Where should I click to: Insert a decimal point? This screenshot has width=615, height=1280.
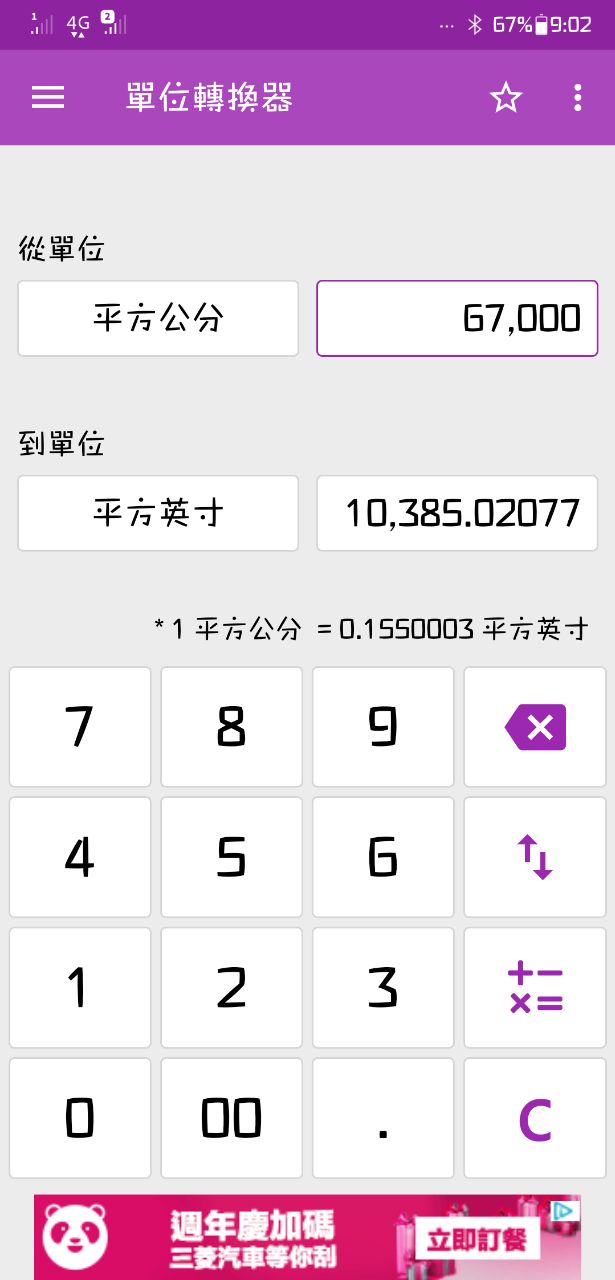pos(383,1118)
